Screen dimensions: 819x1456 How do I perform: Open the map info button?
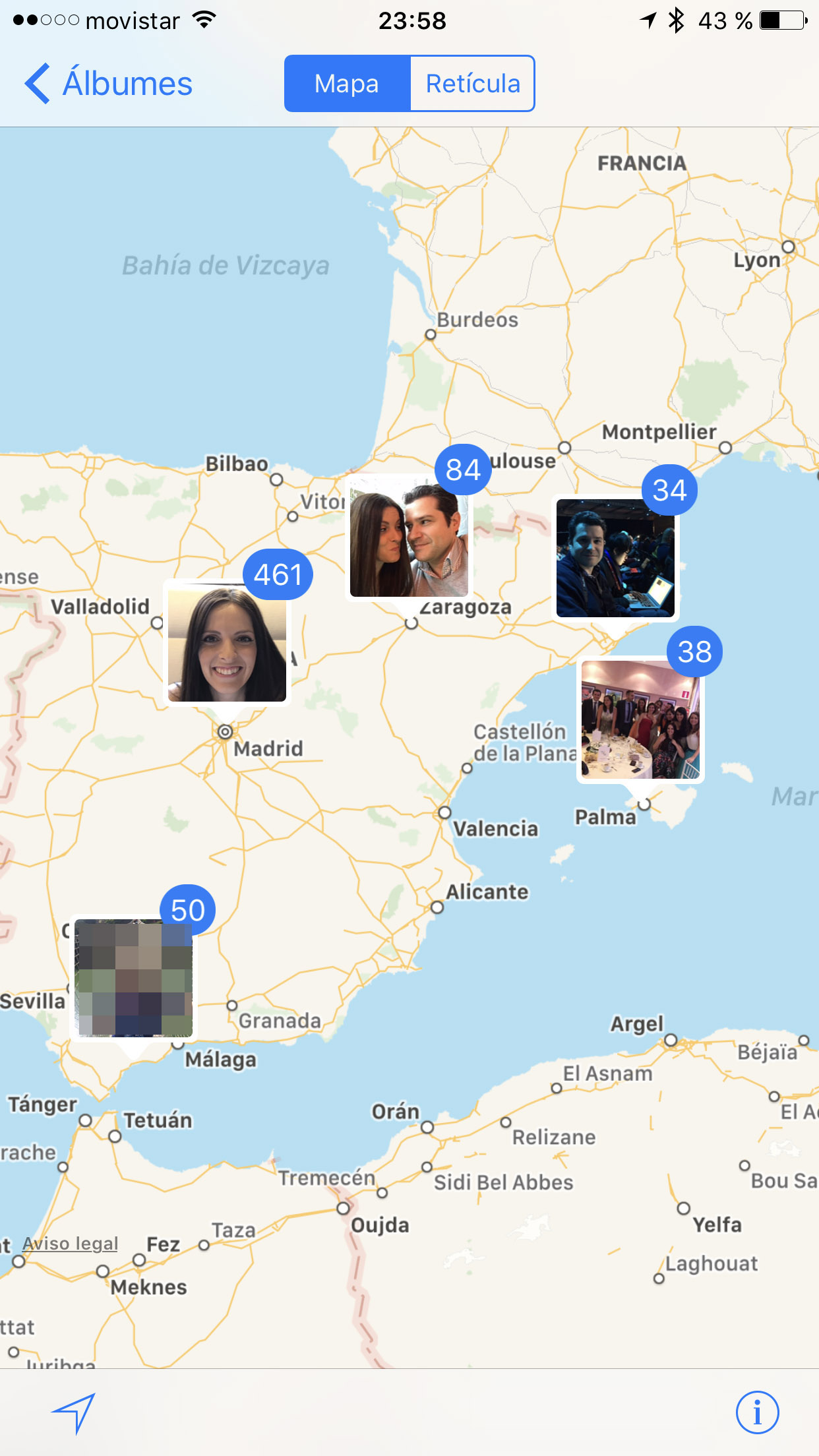tap(757, 1412)
